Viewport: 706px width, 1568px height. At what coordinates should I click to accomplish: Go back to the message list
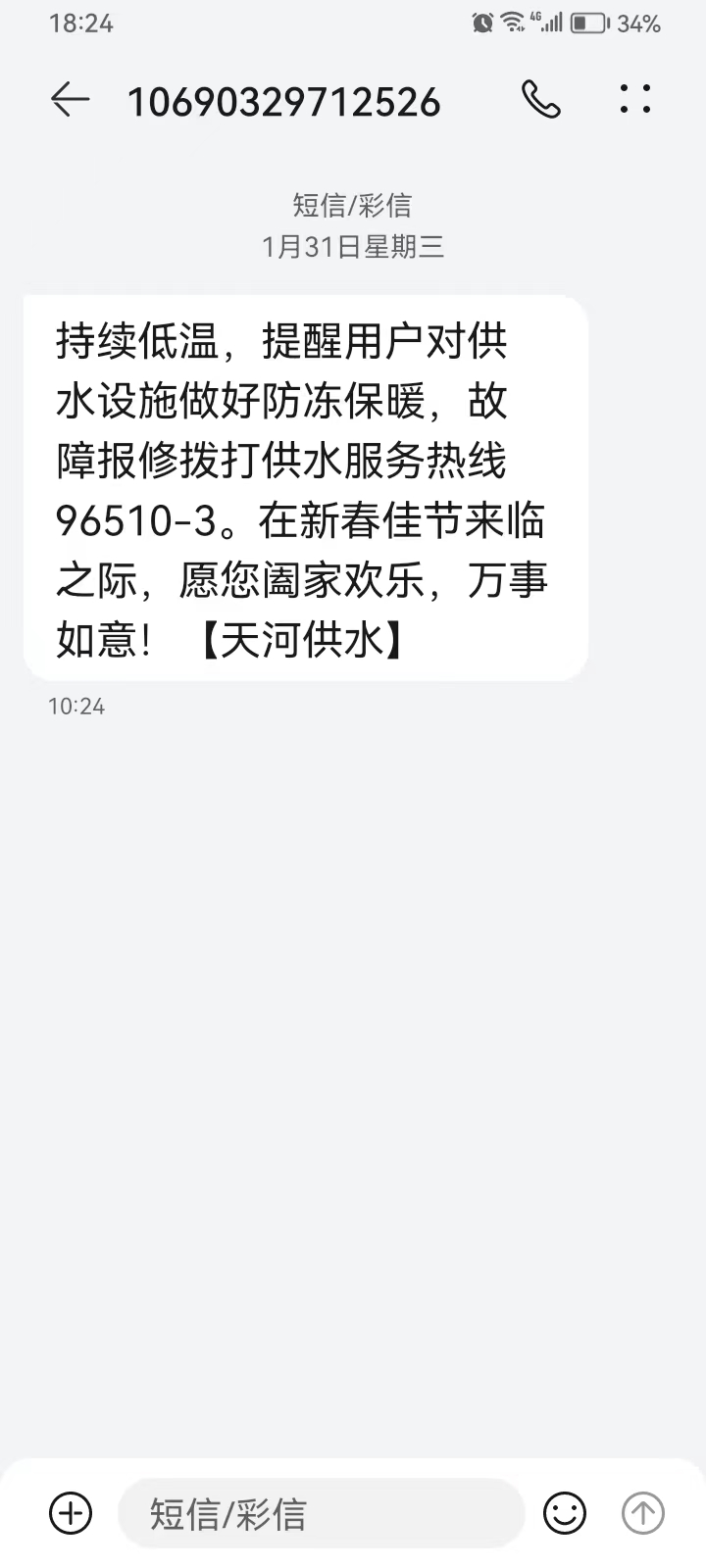coord(70,100)
